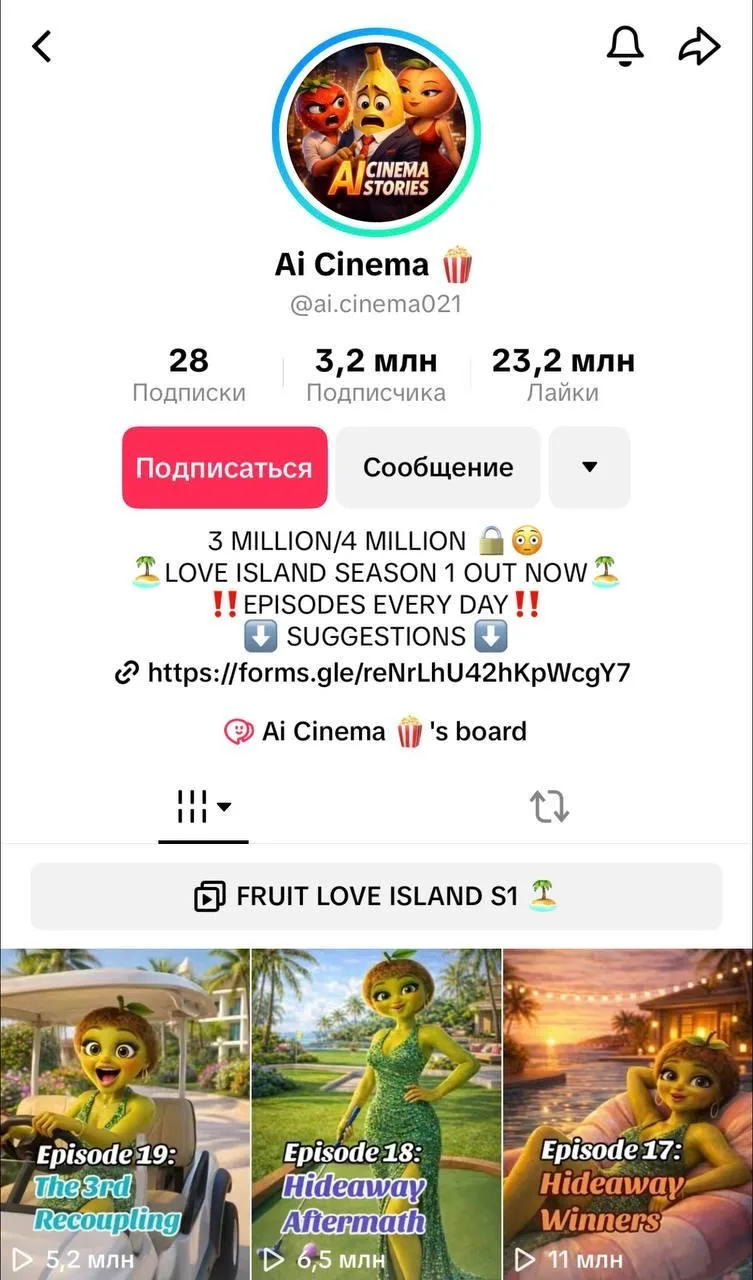Play Episode 17: Hideaway Winners

pos(628,1110)
